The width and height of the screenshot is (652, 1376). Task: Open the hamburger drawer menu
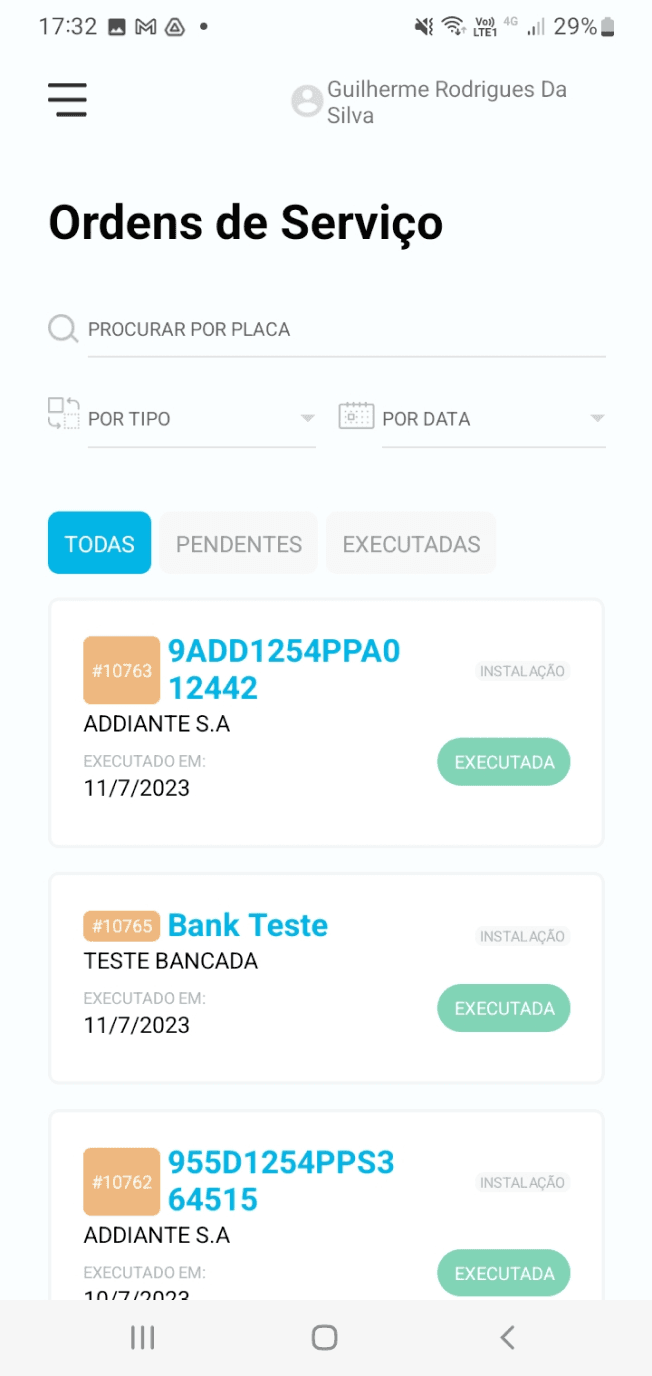coord(67,99)
